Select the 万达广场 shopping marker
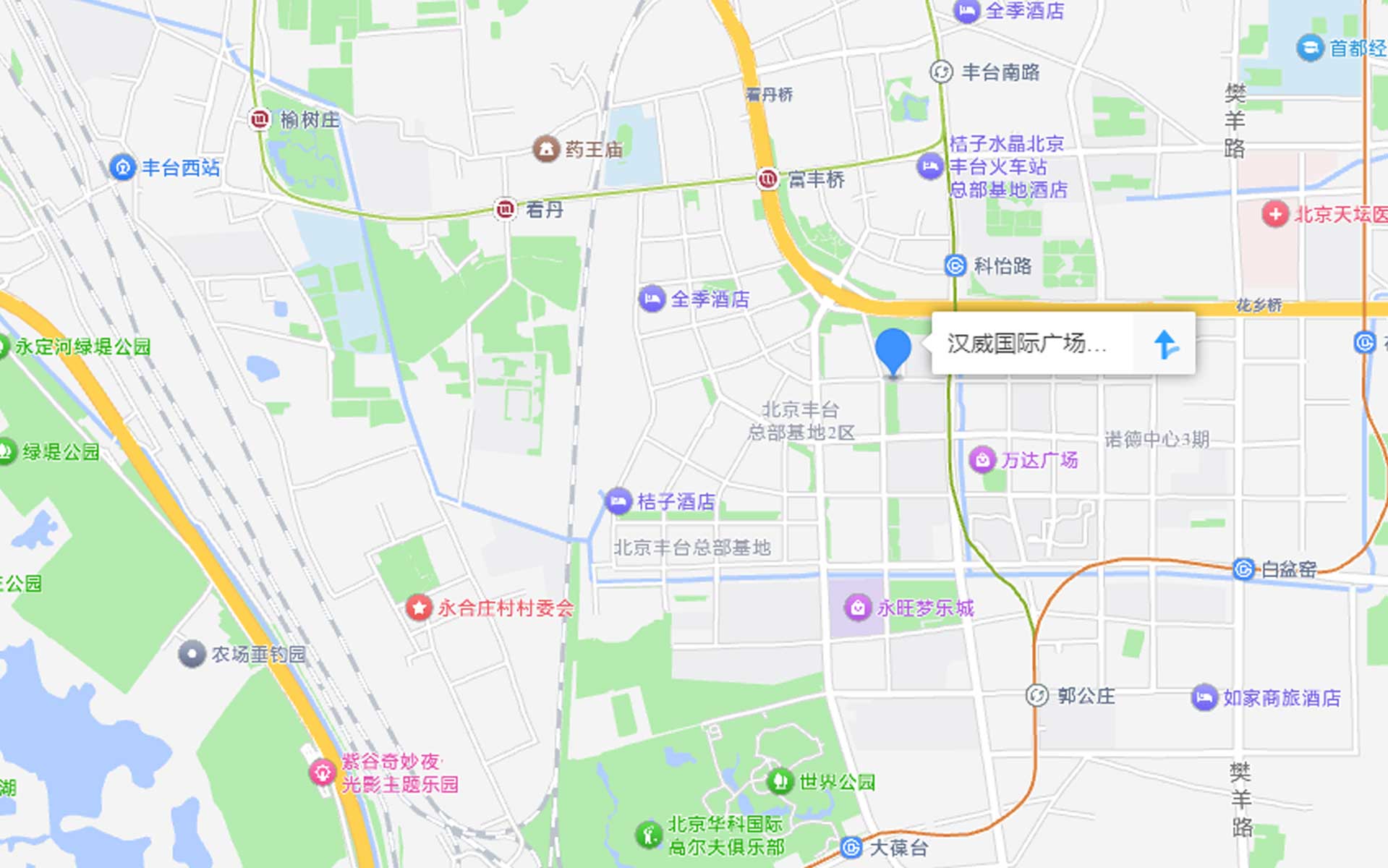Viewport: 1388px width, 868px height. coord(982,460)
